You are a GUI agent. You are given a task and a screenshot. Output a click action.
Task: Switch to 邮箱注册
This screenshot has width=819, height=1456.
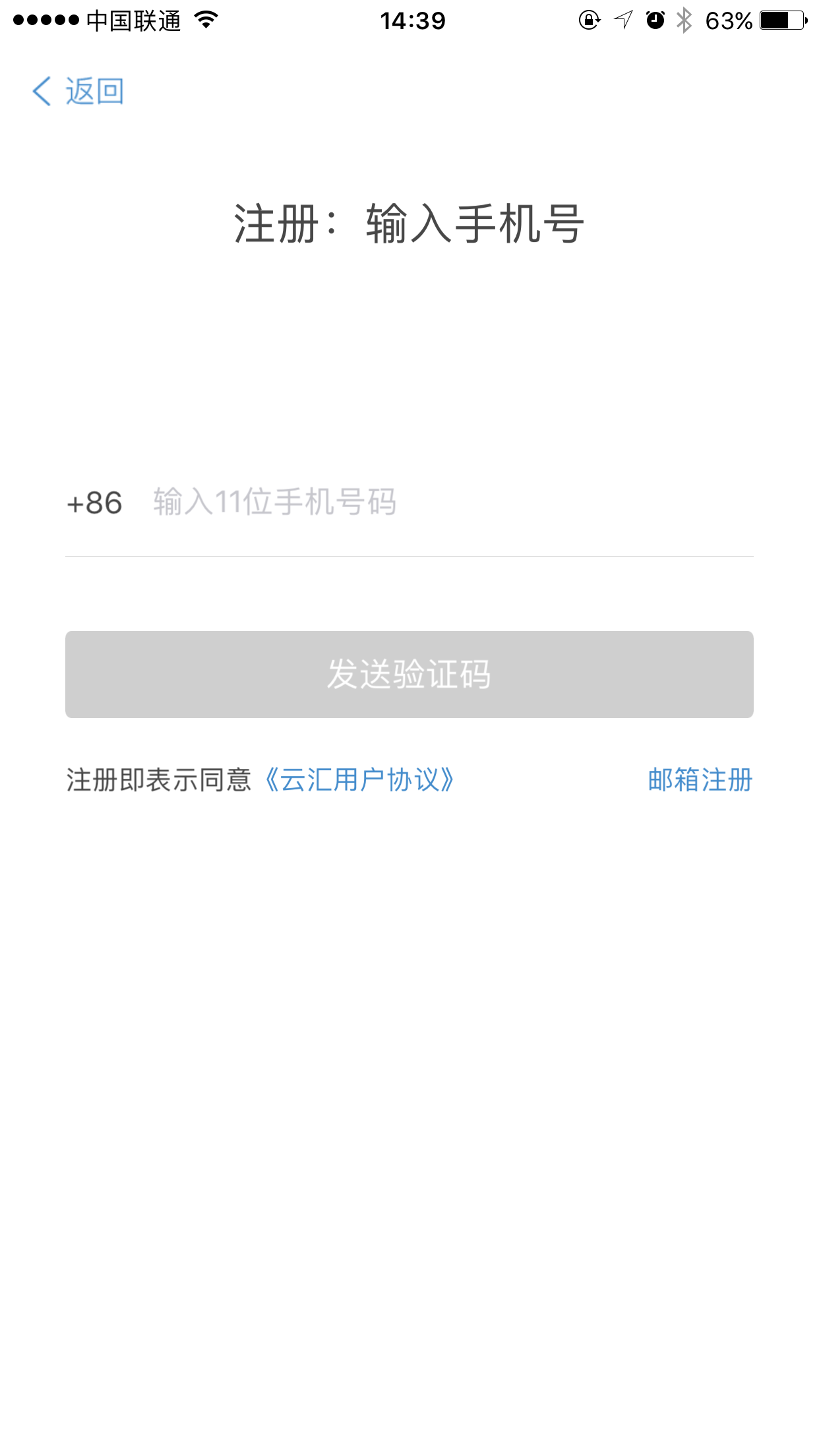click(x=700, y=780)
